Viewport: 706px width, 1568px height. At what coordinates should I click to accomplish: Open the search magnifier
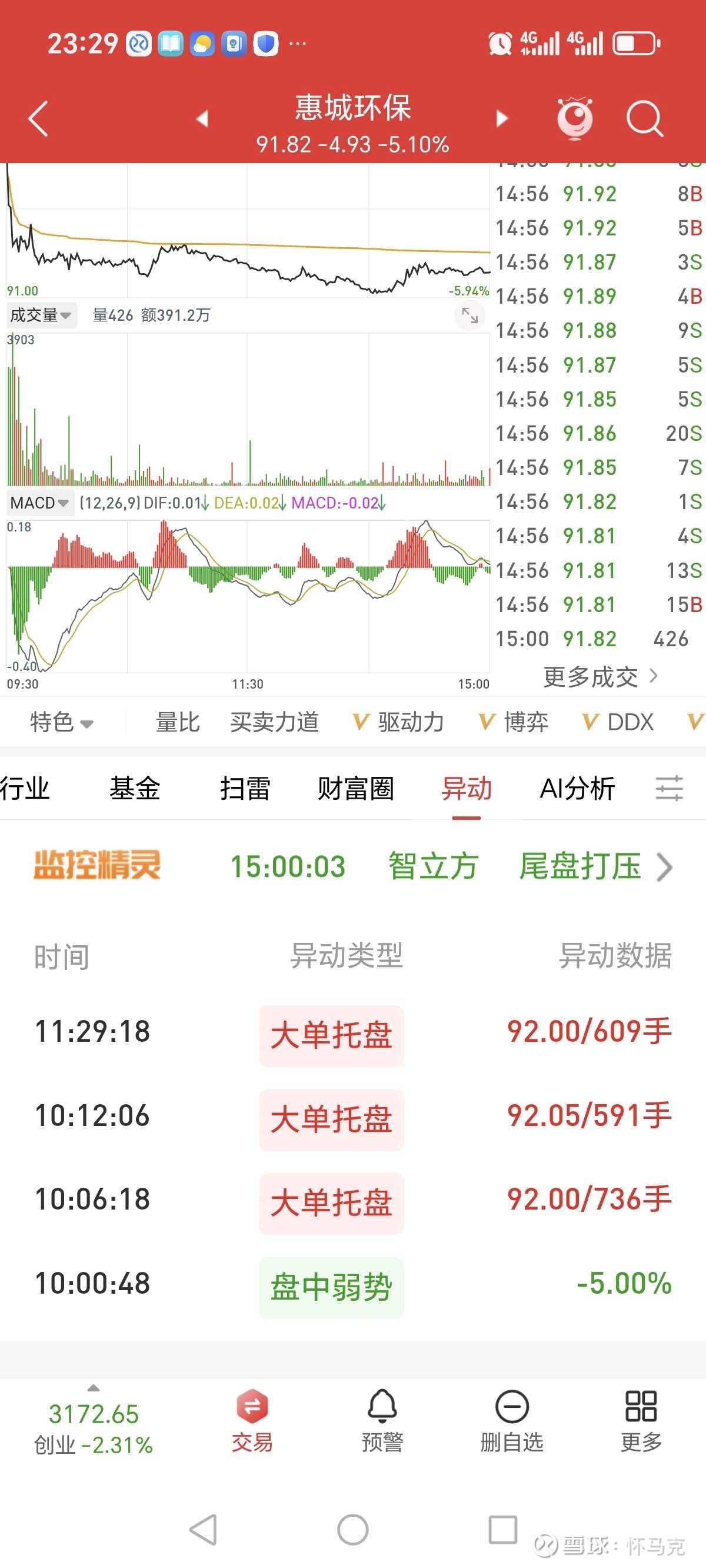click(645, 119)
